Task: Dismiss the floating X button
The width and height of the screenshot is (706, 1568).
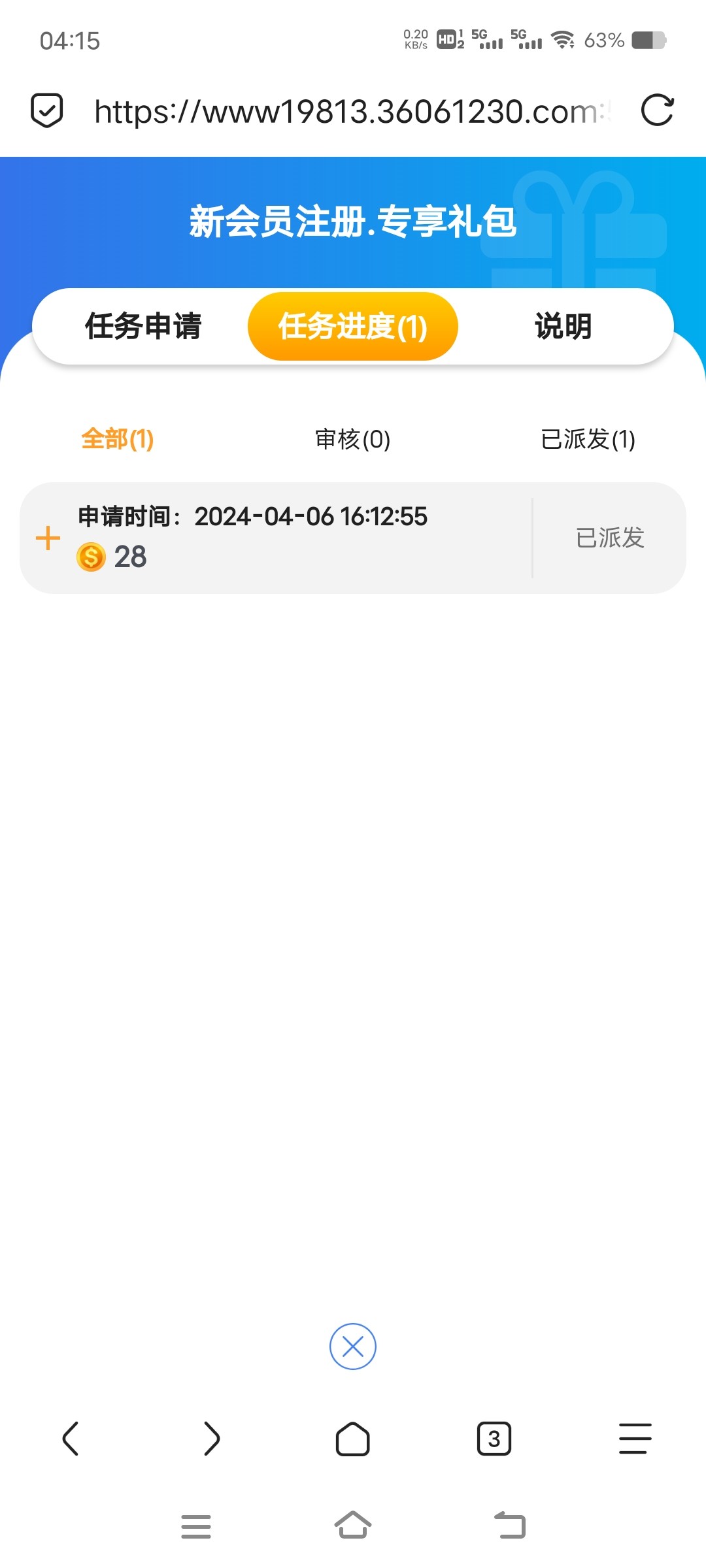Action: [x=353, y=1347]
